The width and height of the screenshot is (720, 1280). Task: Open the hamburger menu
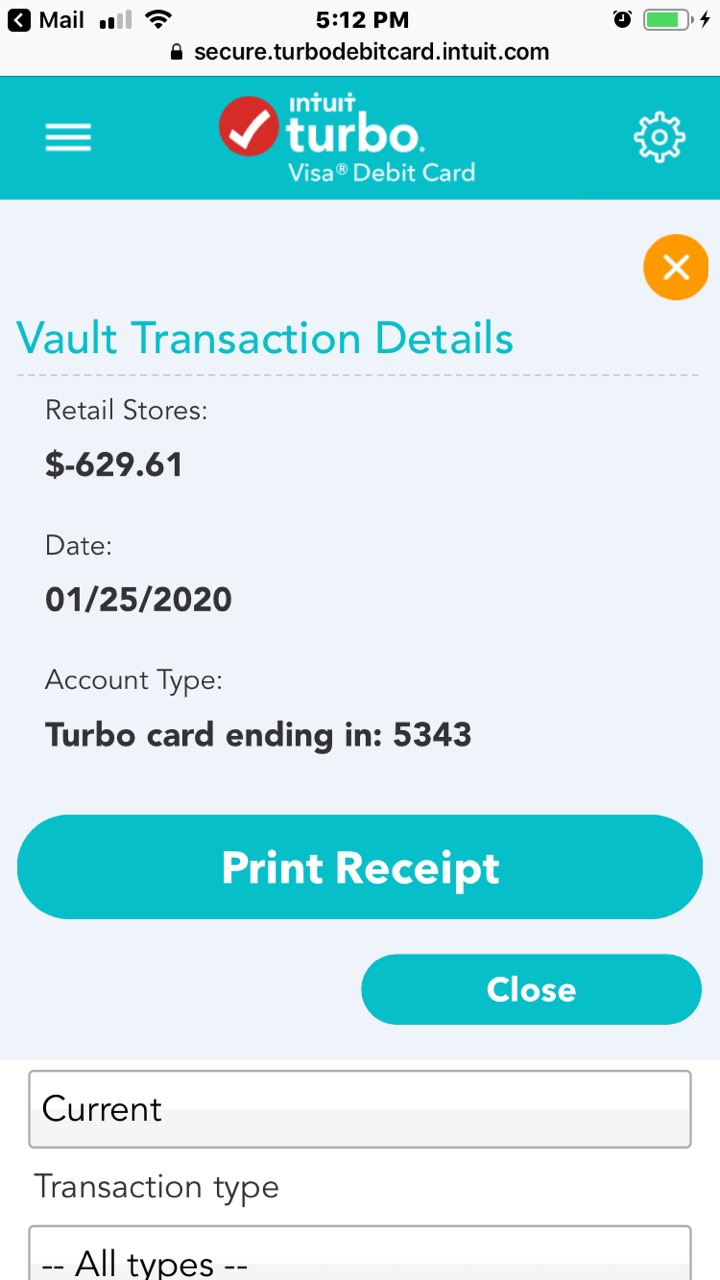[68, 138]
